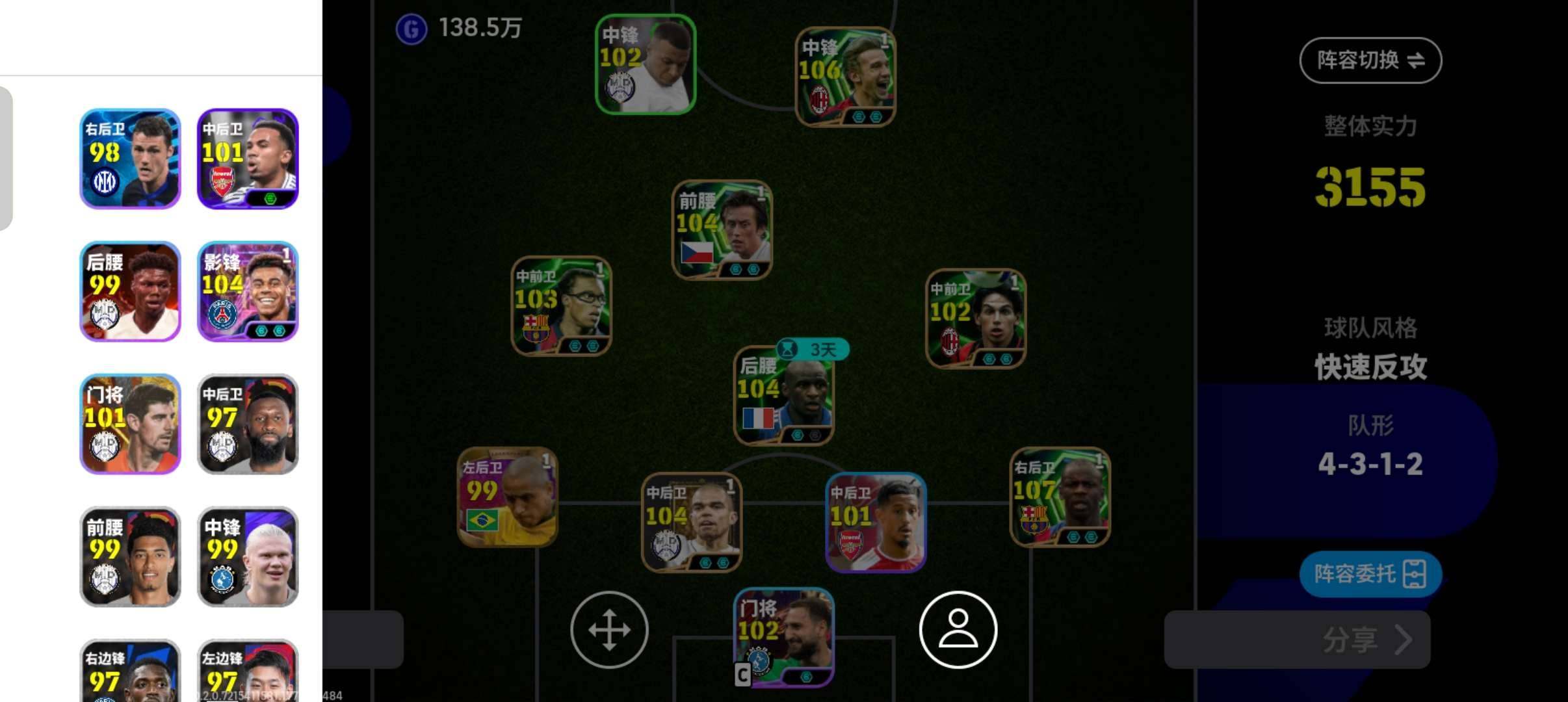Pick the reserve 中锋 99 striker card
The width and height of the screenshot is (1568, 702).
[x=248, y=556]
